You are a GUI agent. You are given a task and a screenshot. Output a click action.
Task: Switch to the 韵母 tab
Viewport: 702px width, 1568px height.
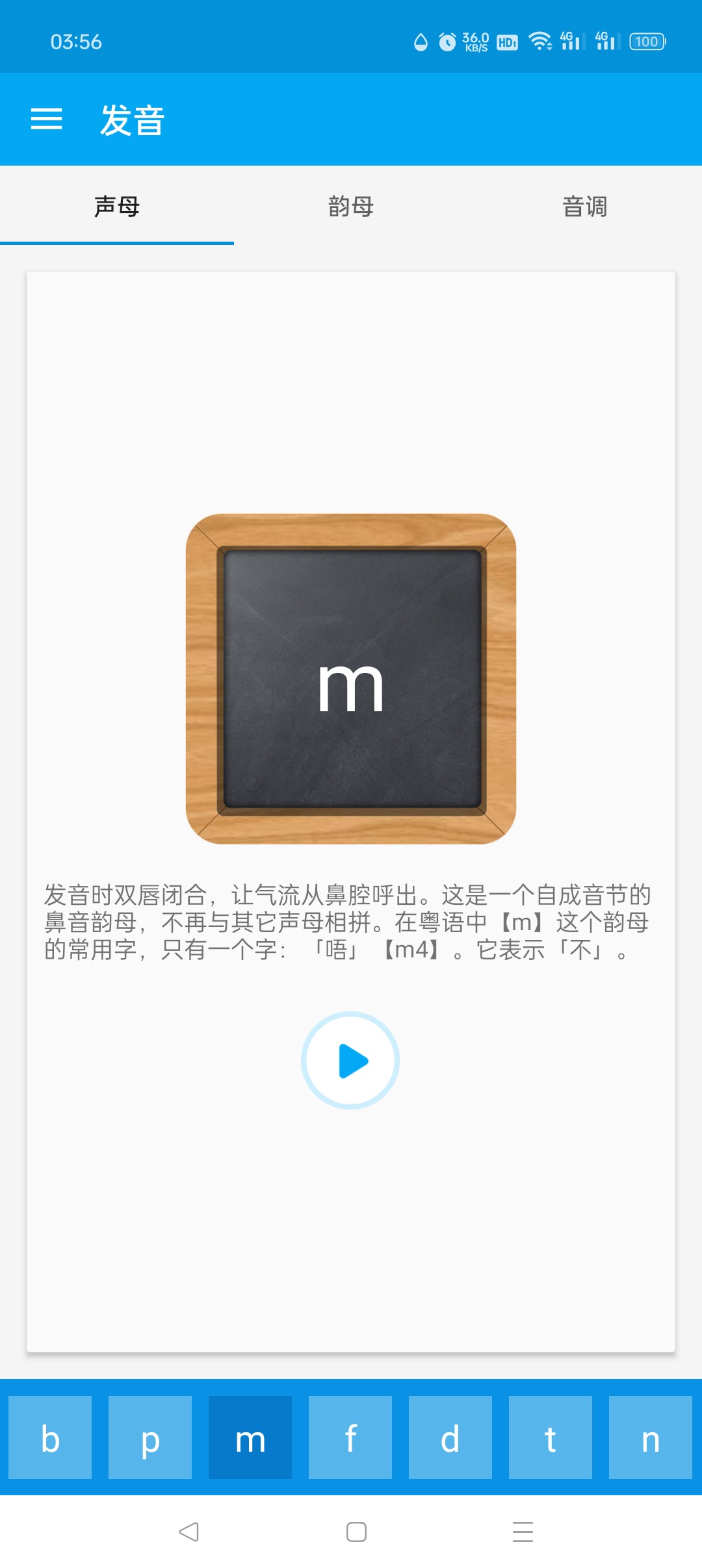click(351, 207)
